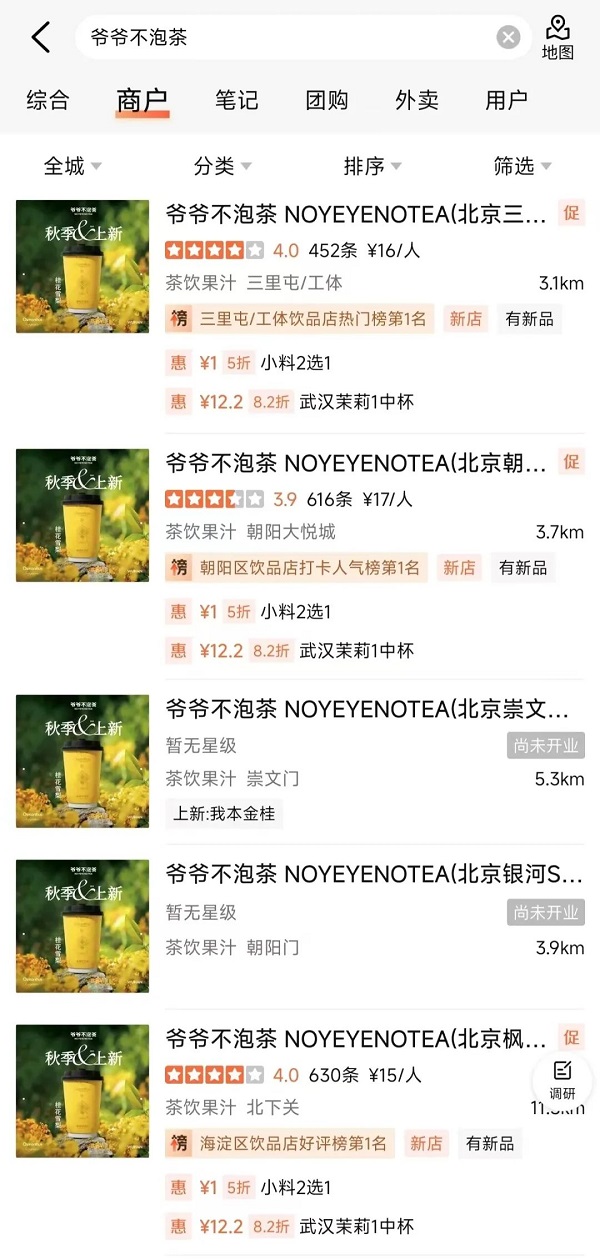The height and width of the screenshot is (1259, 600).
Task: Clear the search text
Action: coord(509,38)
